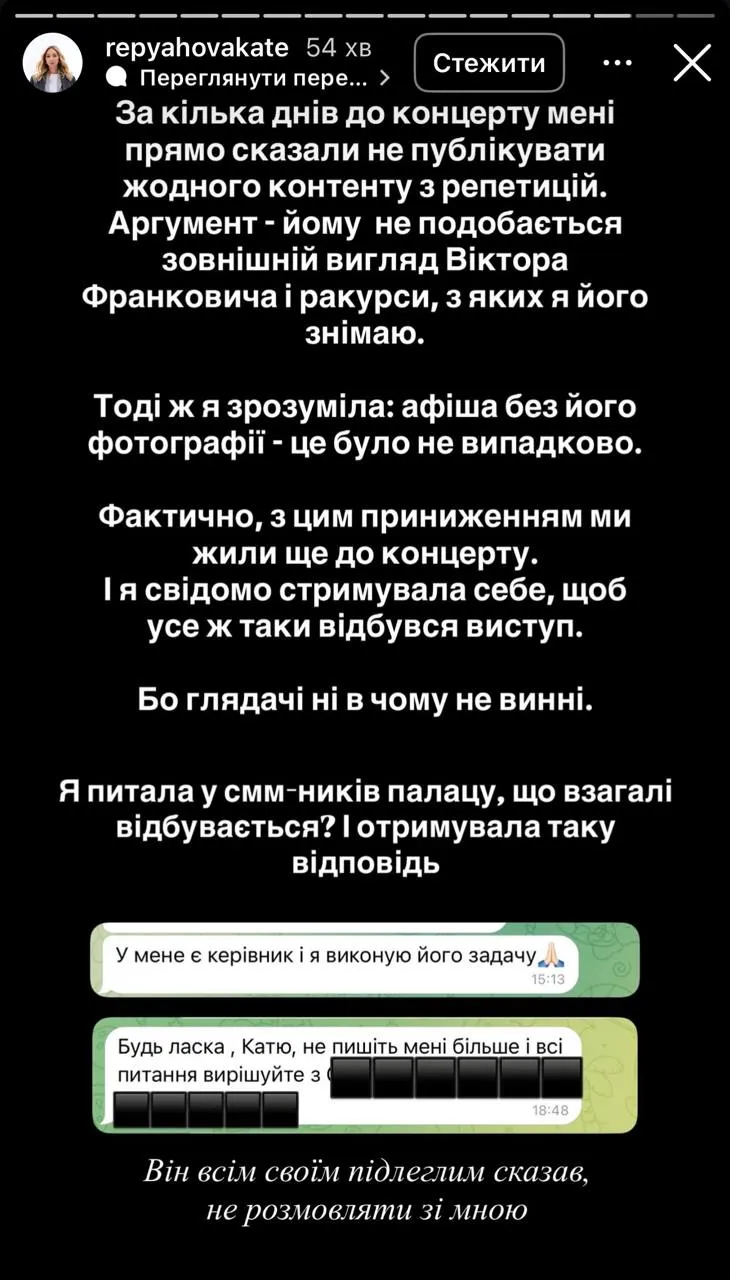Follow the account with Стежити button

489,63
